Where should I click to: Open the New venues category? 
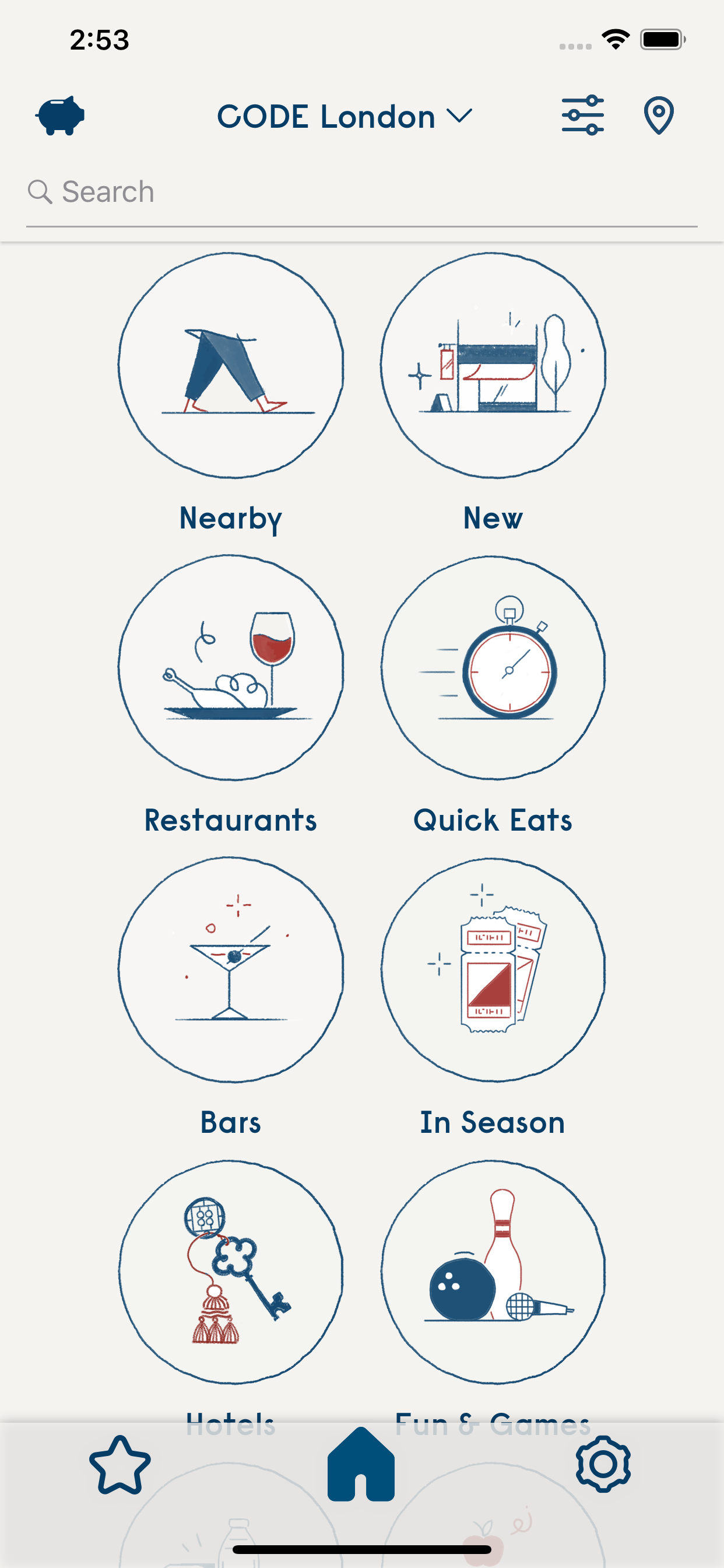[x=493, y=366]
